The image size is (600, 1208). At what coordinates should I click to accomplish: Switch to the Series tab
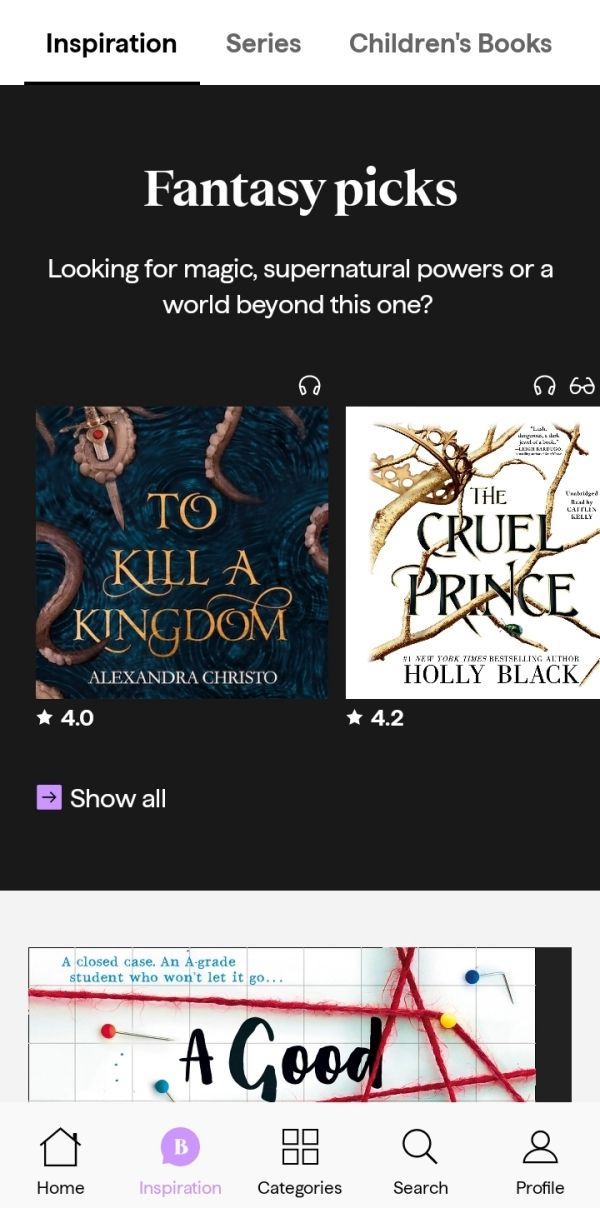tap(263, 43)
